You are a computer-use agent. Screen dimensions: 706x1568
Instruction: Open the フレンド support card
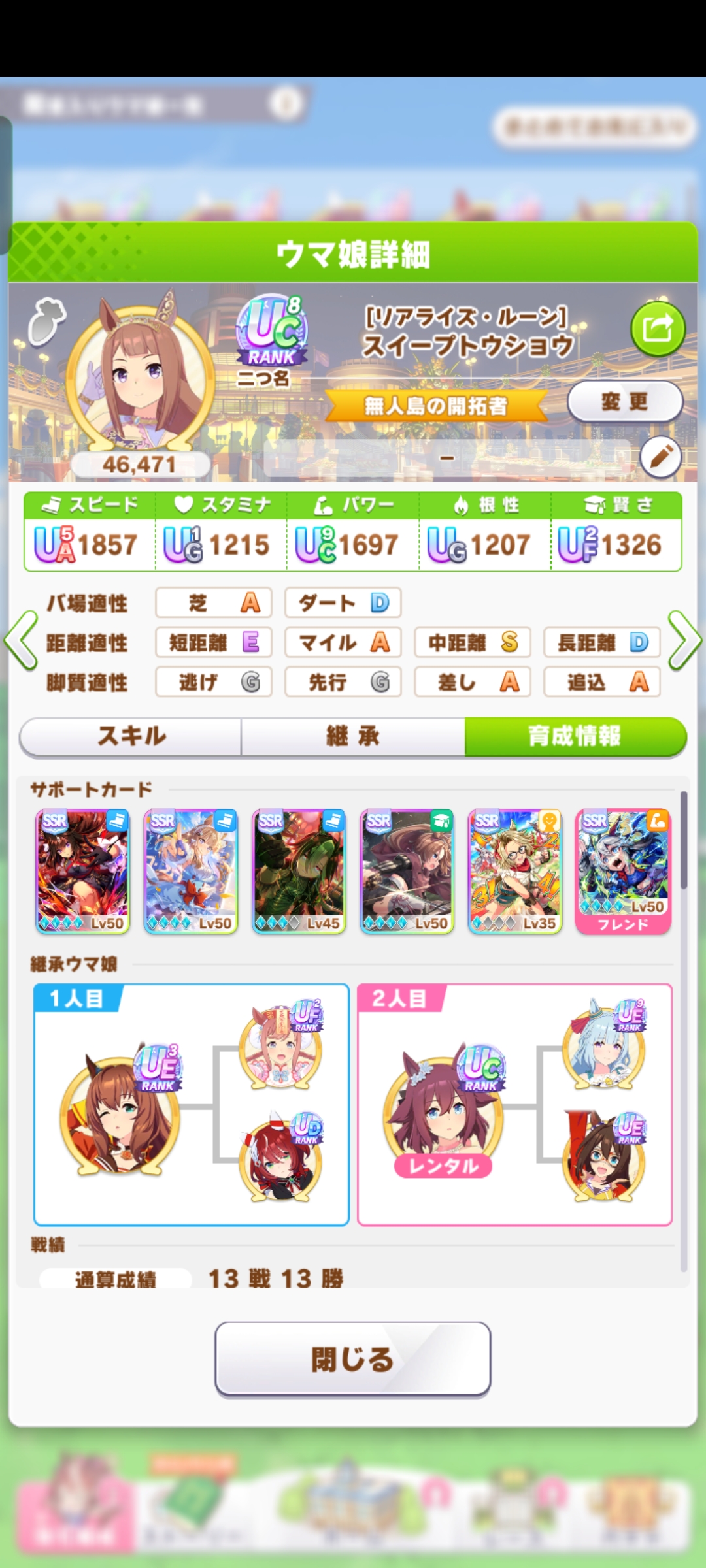click(x=623, y=872)
